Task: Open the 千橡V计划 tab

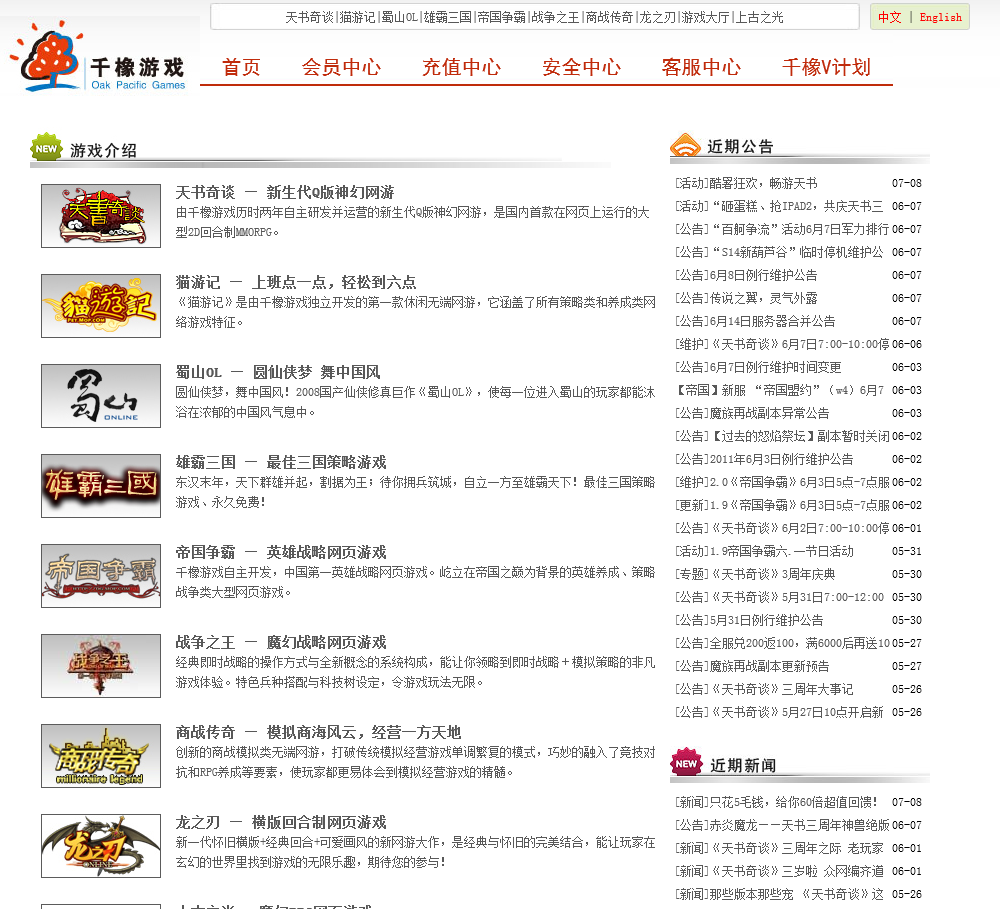Action: click(x=826, y=67)
